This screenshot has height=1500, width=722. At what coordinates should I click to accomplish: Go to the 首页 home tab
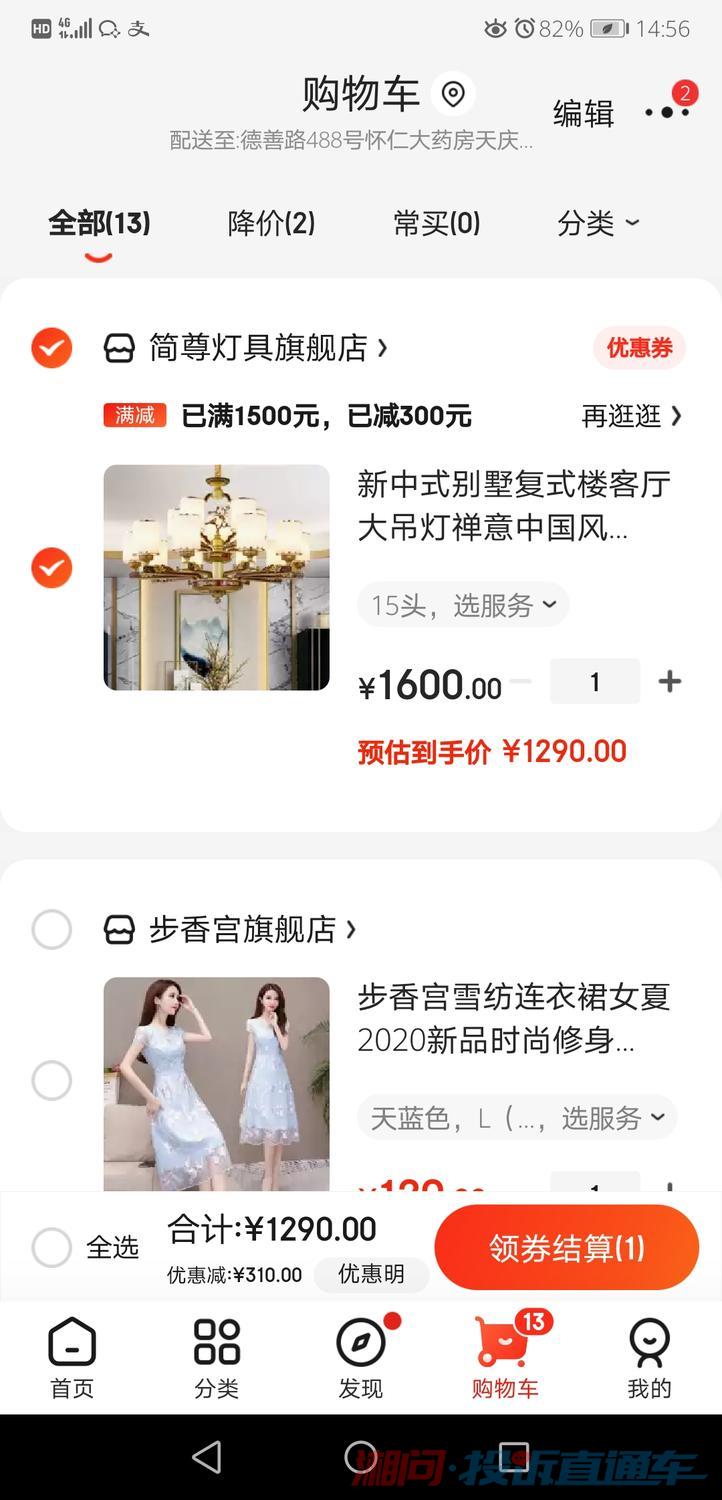tap(72, 1357)
